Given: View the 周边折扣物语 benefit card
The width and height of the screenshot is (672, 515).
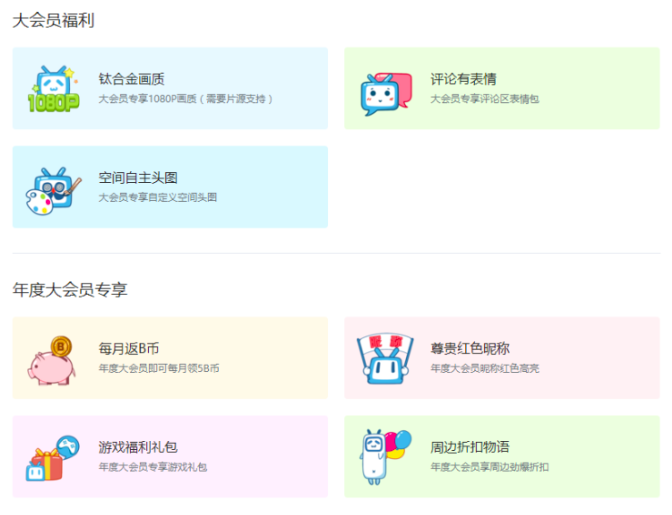Looking at the screenshot, I should click(x=501, y=456).
